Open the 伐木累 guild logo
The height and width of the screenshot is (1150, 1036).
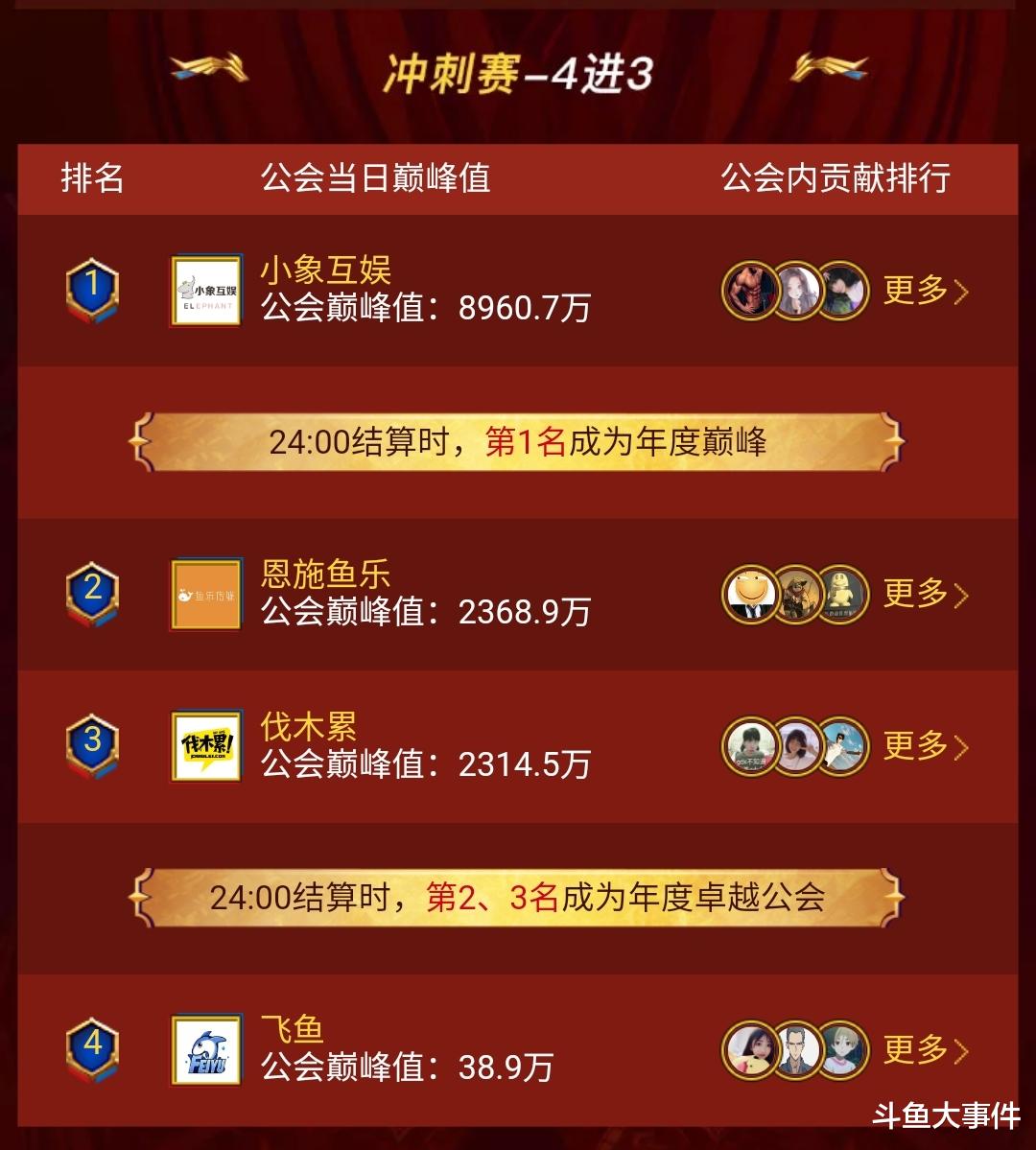[x=205, y=746]
